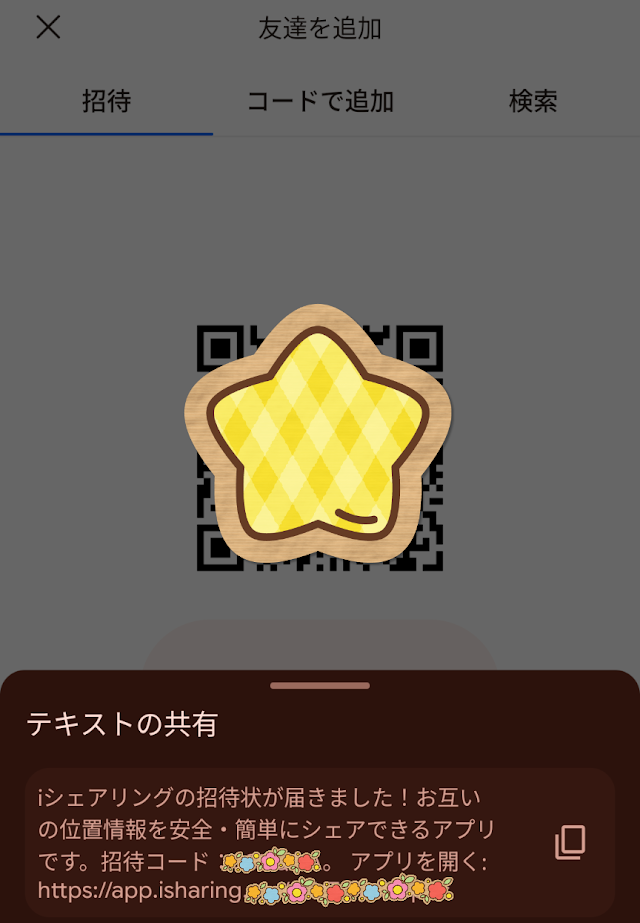Close the add friend screen
Viewport: 640px width, 923px height.
48,28
